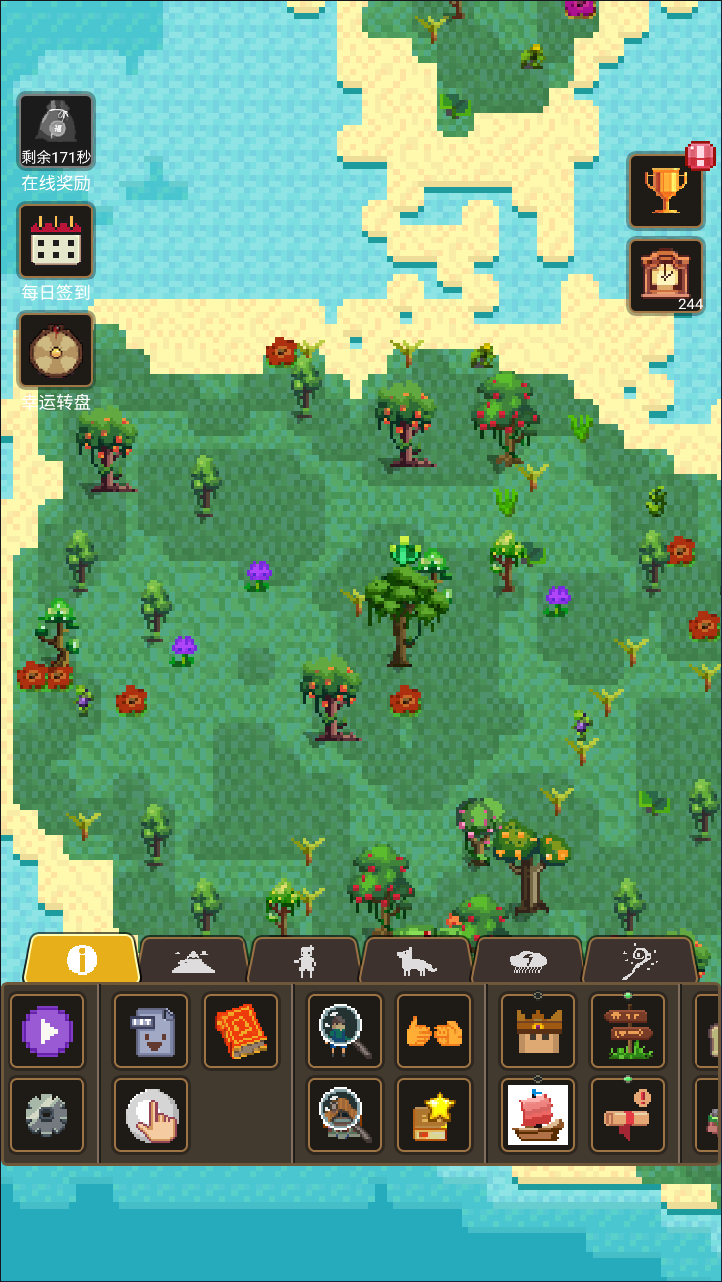The height and width of the screenshot is (1282, 722).
Task: Claim the online reward bag
Action: (56, 130)
